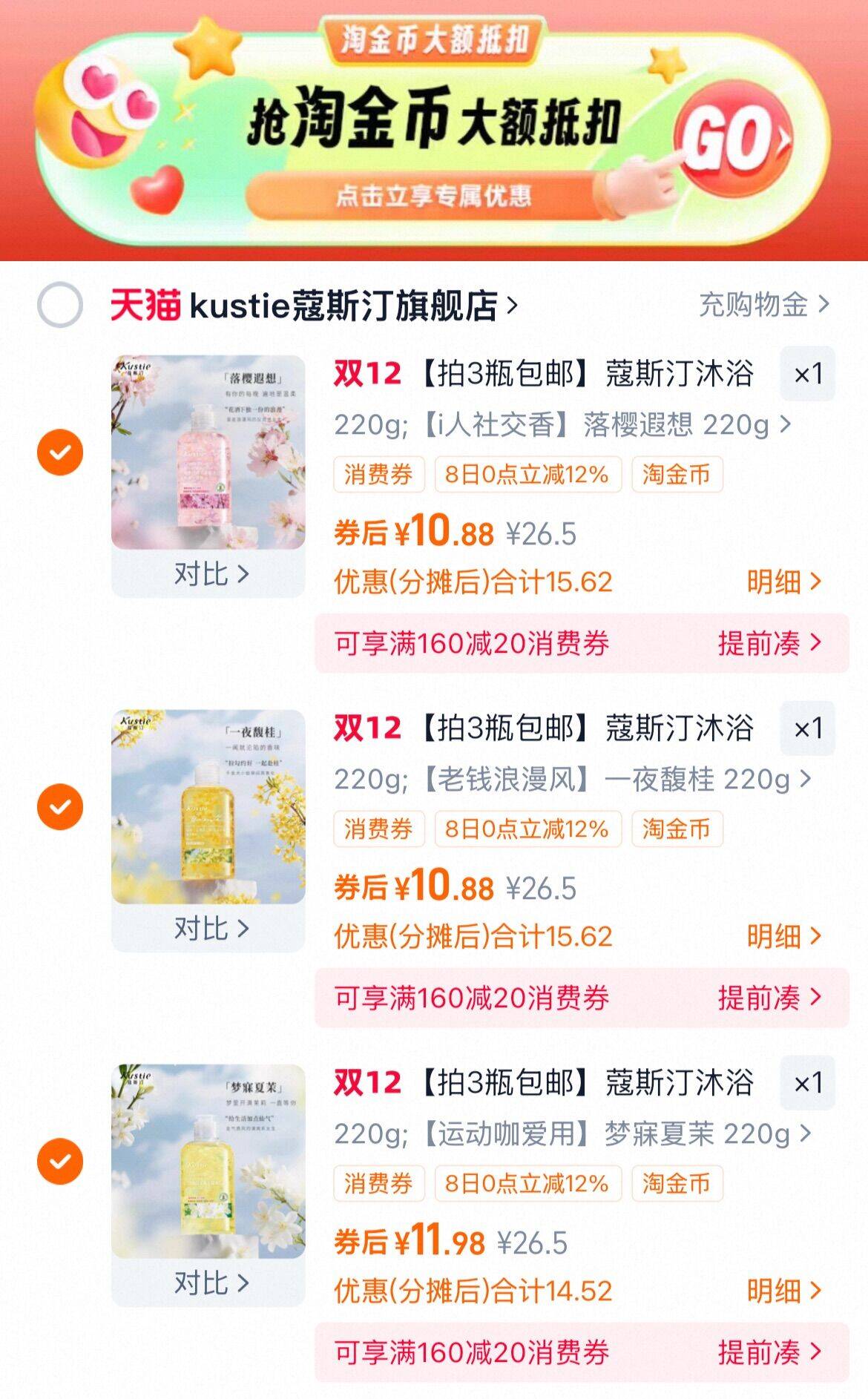Open the kustie蔻斯汀旗舰店 store page
The image size is (868, 1399).
click(349, 305)
